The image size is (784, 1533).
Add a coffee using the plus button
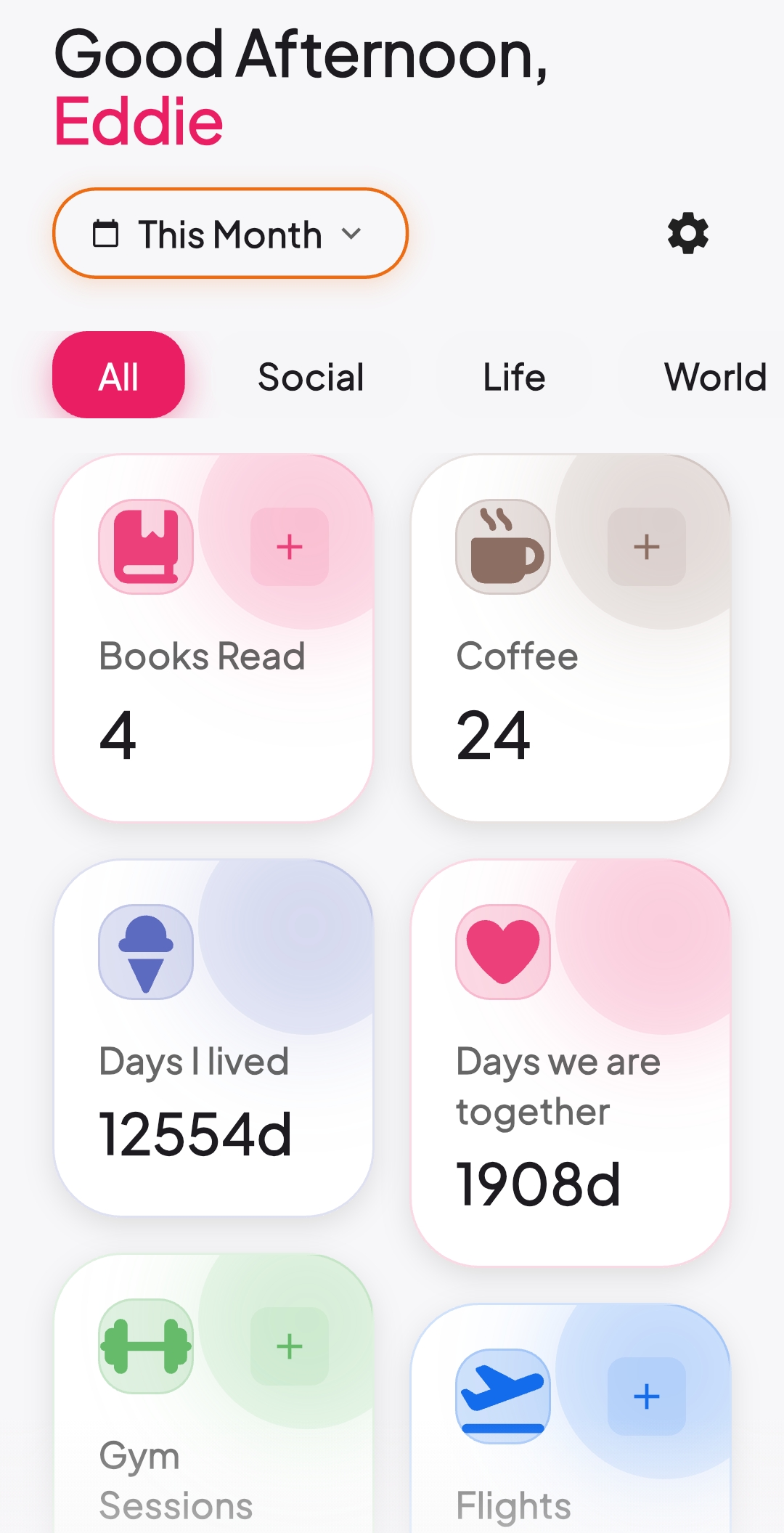click(x=646, y=547)
